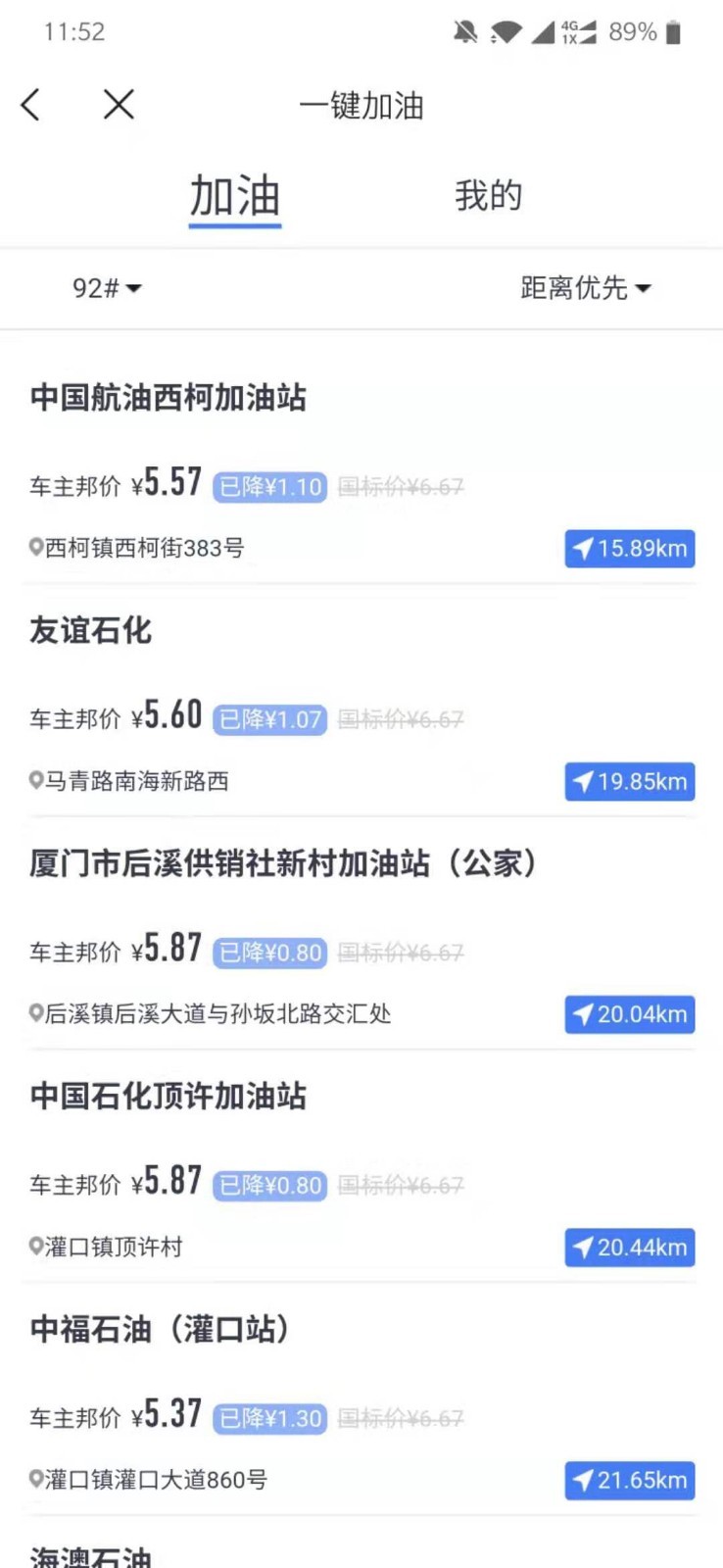
Task: Start navigation for the 20.04km station
Action: click(630, 1014)
